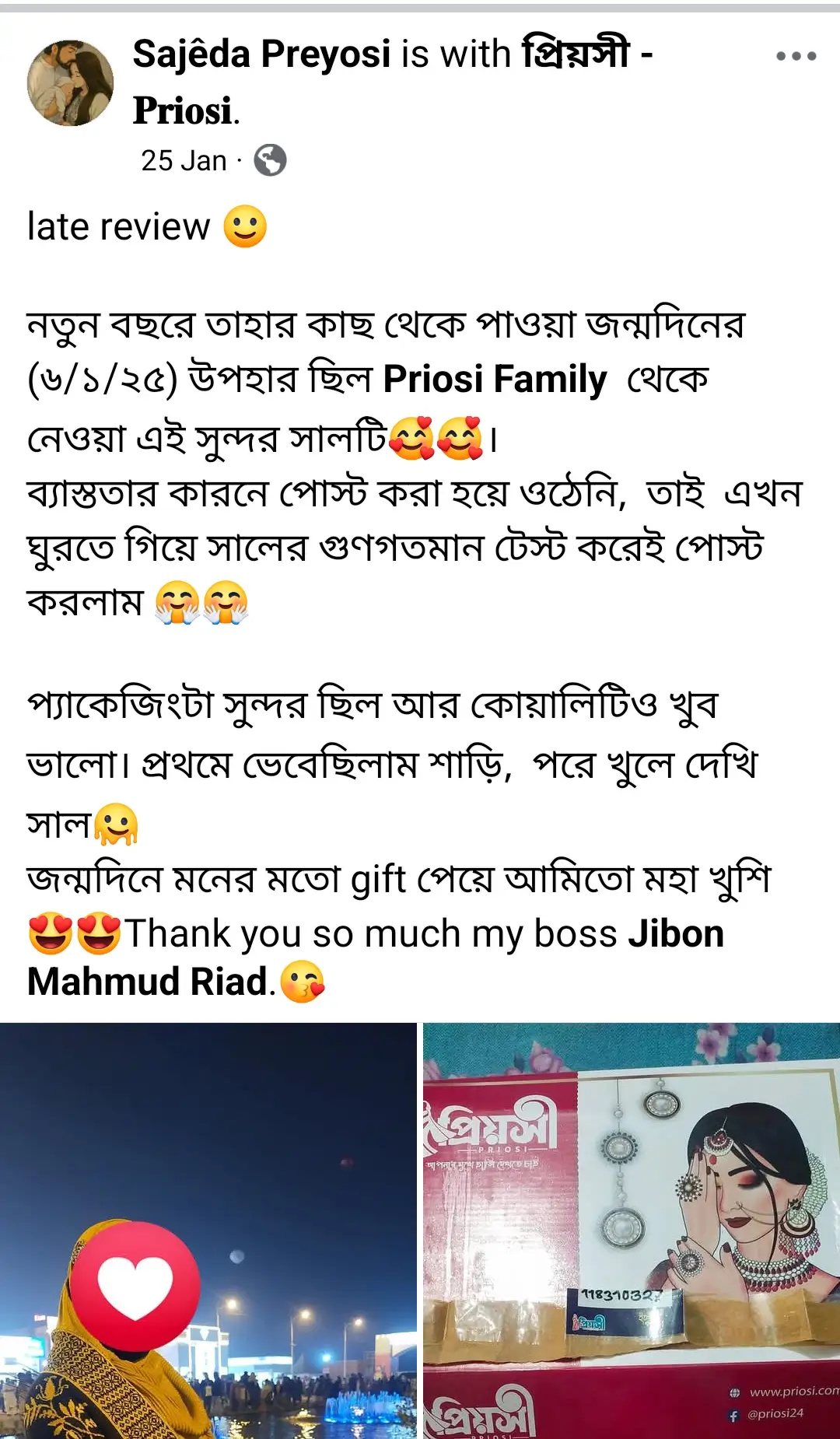View the Priosi gift box photo

coord(632,1229)
